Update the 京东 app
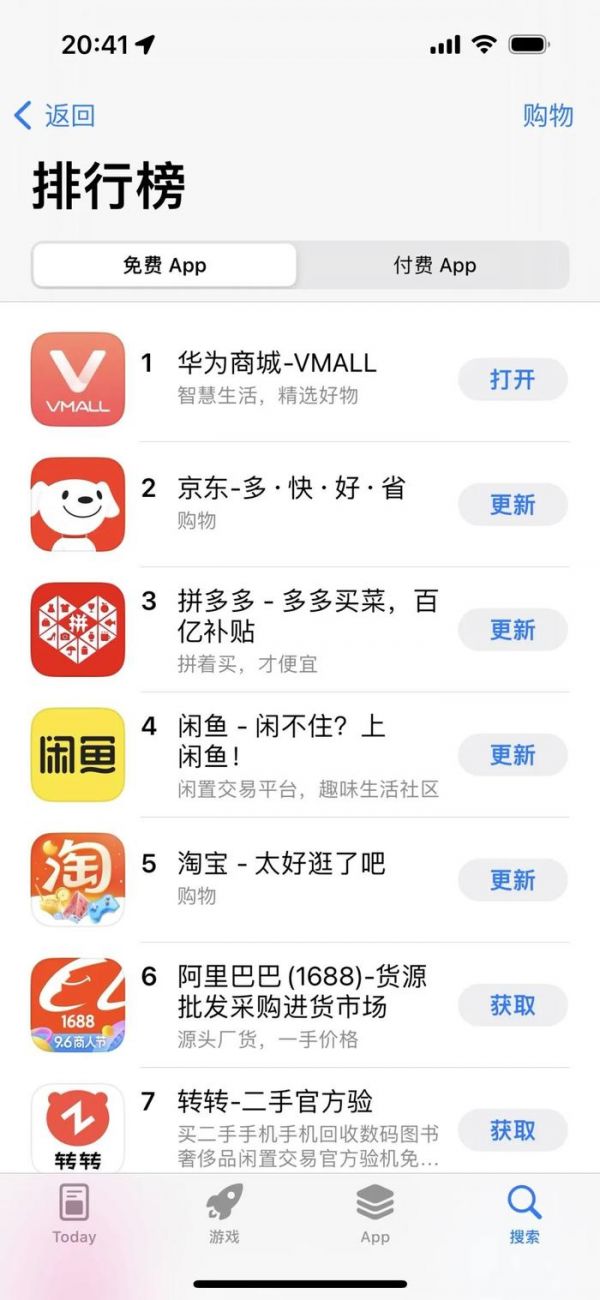 tap(512, 505)
